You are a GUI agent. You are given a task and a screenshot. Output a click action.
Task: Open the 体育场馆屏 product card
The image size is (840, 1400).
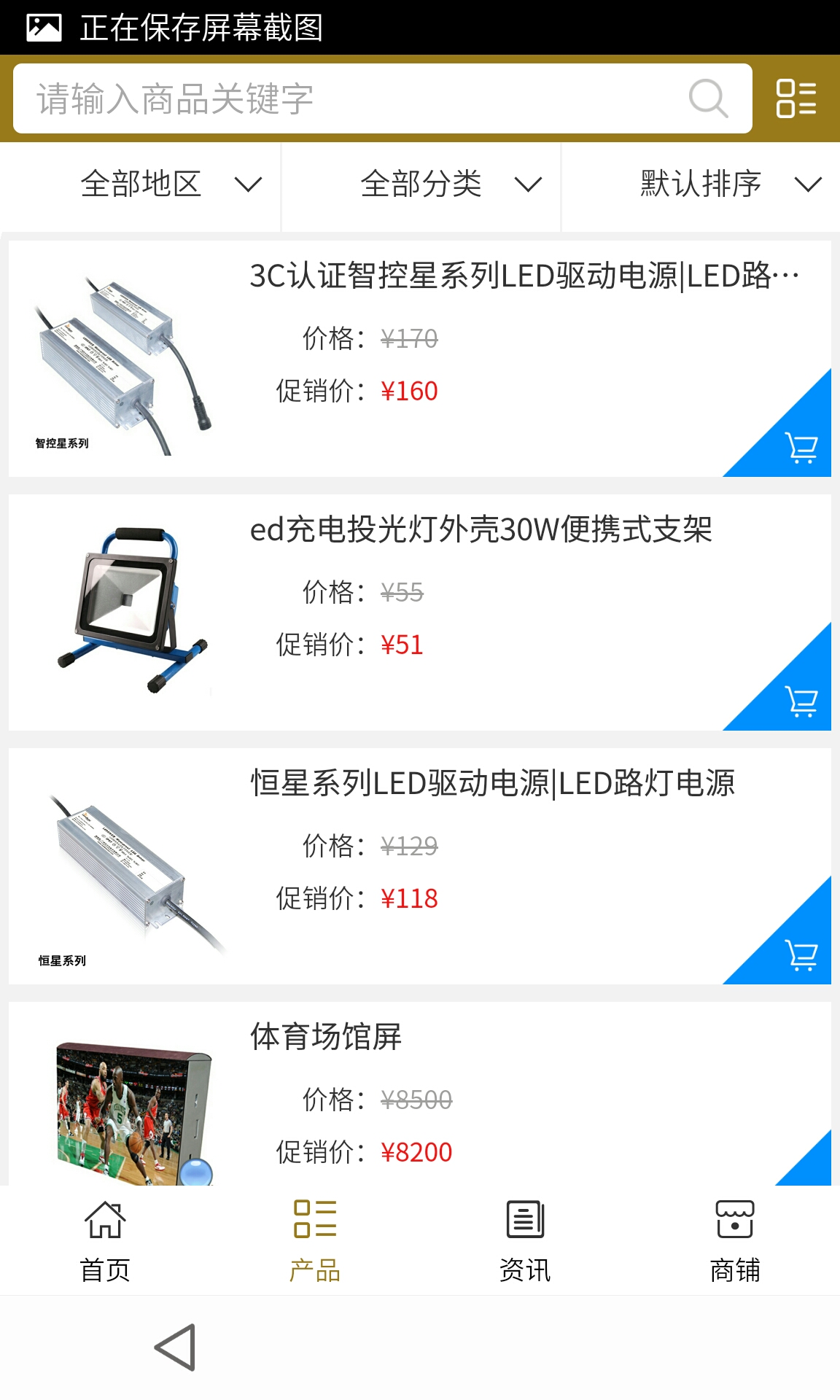point(326,1037)
